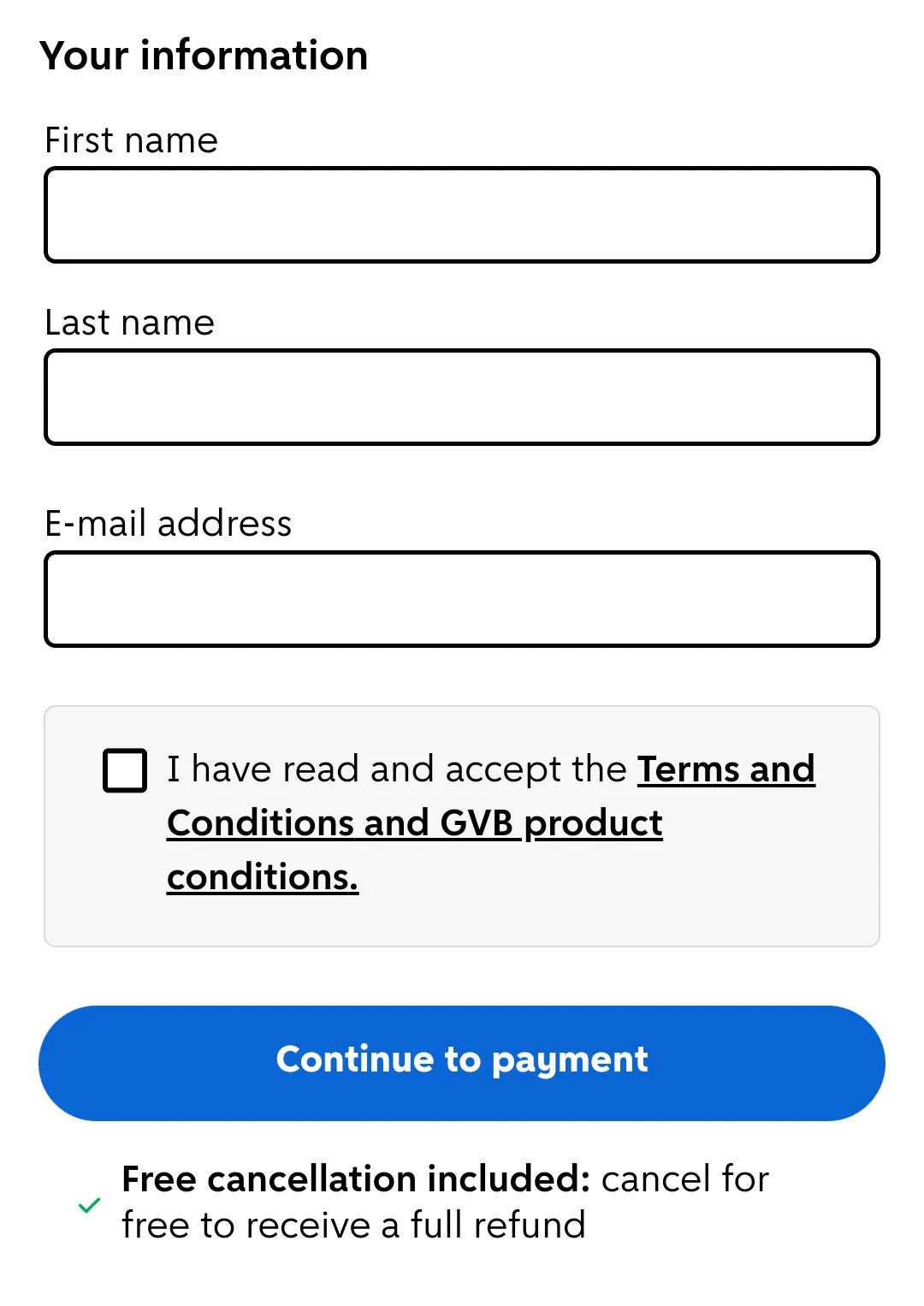Image resolution: width=924 pixels, height=1306 pixels.
Task: Tap the First name field
Action: tap(462, 215)
